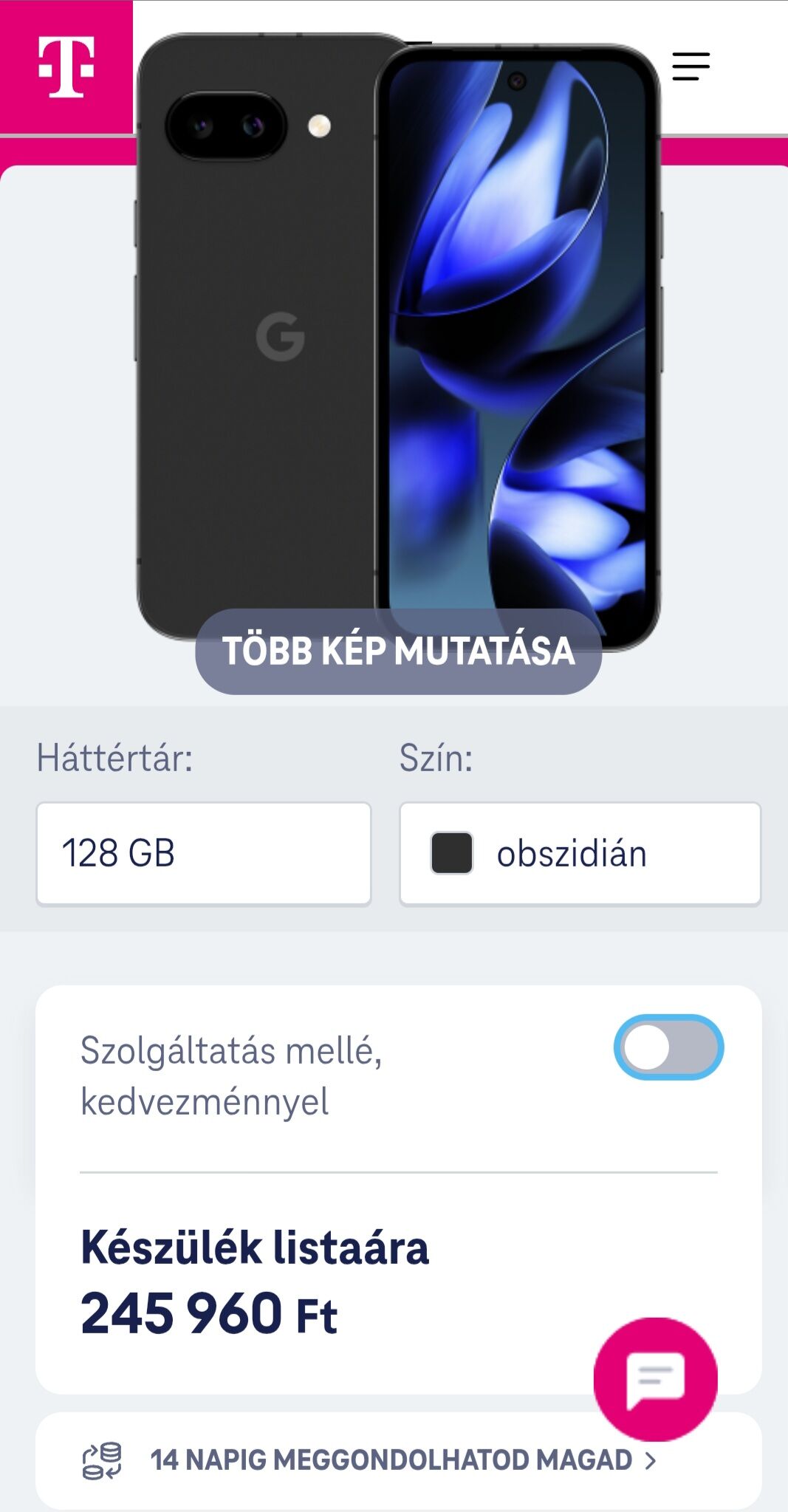Open 14 napig meggondolhatod magad info

[399, 1460]
